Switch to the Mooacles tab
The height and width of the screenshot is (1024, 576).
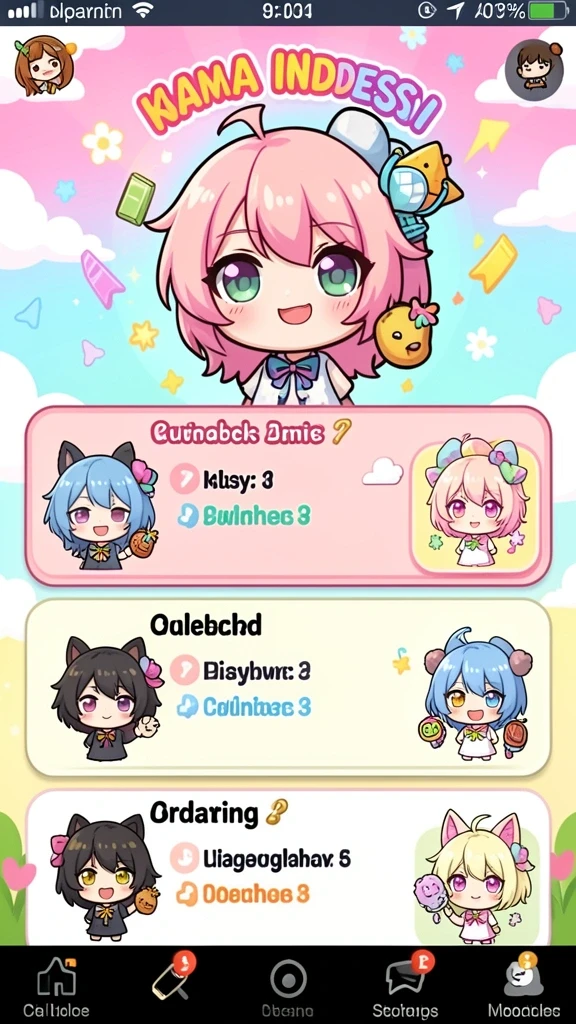[x=524, y=988]
